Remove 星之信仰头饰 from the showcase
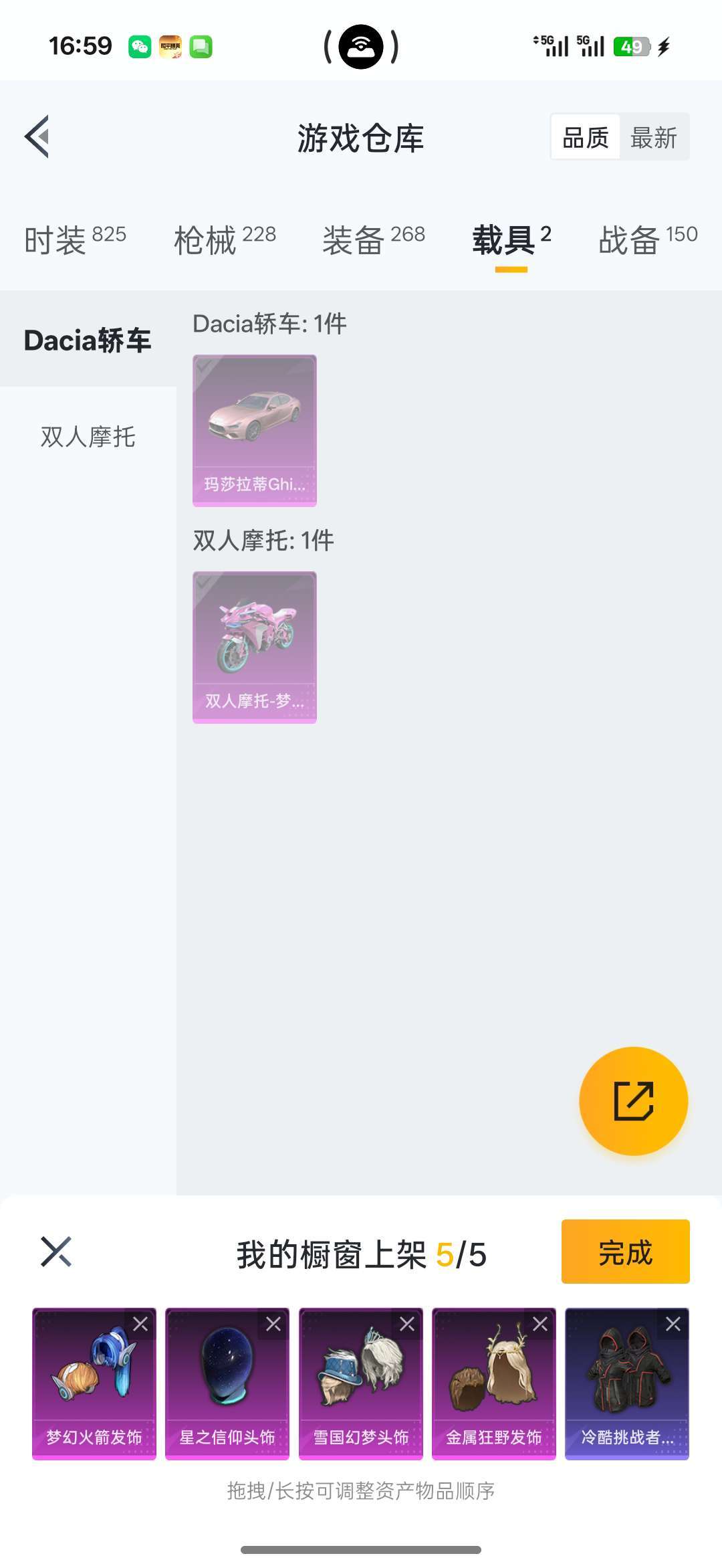722x1568 pixels. click(x=273, y=1324)
